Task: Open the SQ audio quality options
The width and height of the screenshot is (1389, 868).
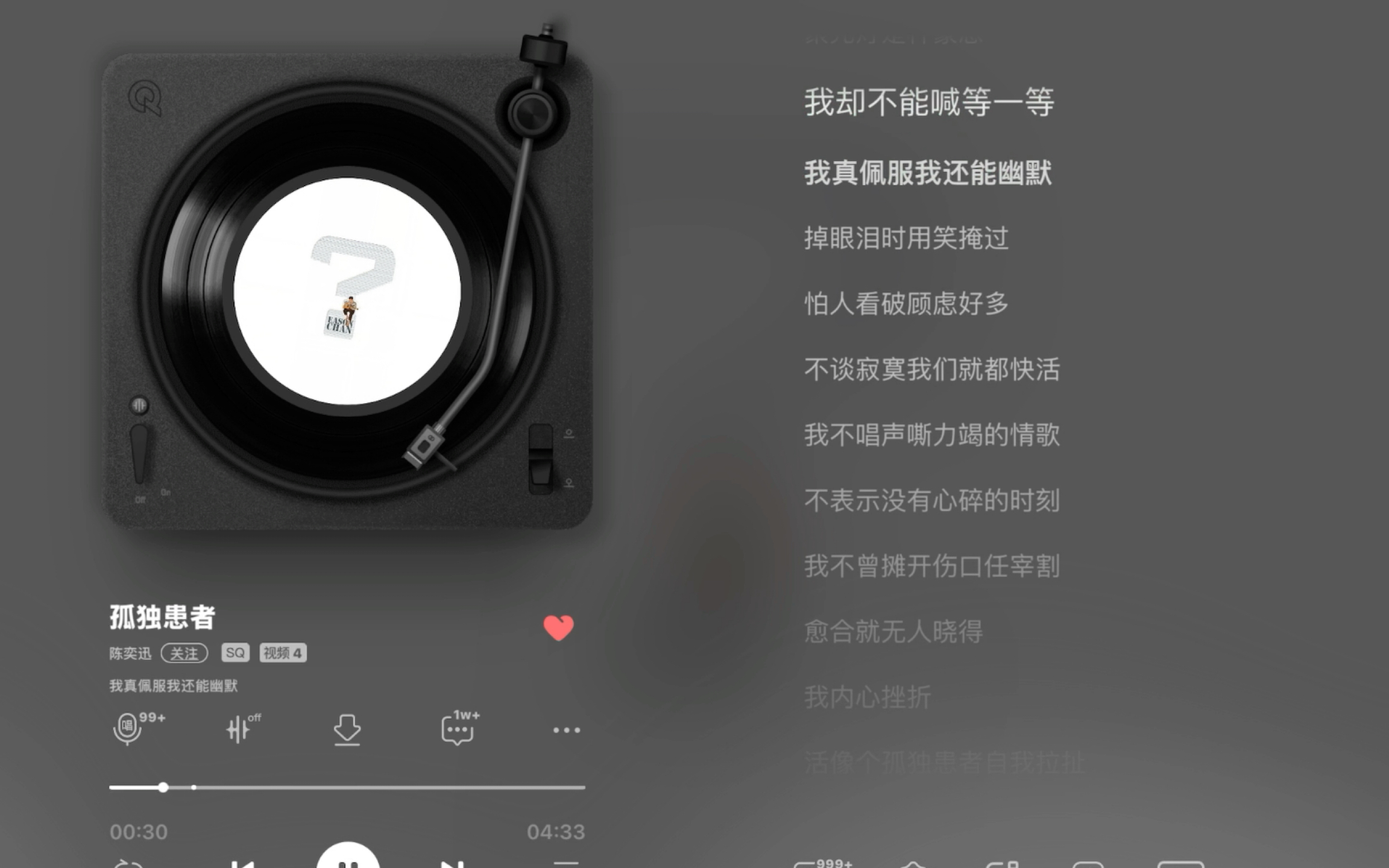Action: [x=235, y=653]
